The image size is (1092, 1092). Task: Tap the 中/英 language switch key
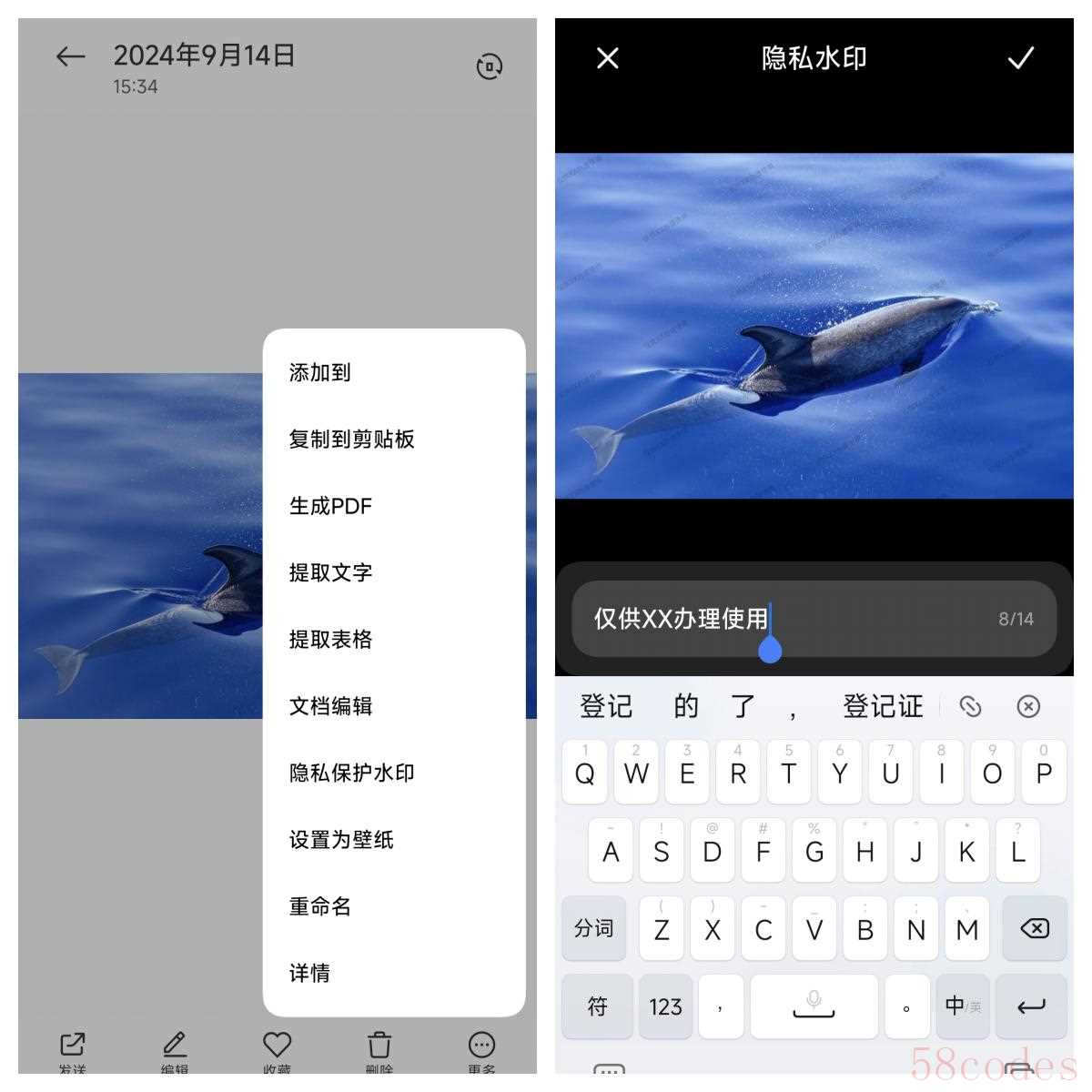962,1006
